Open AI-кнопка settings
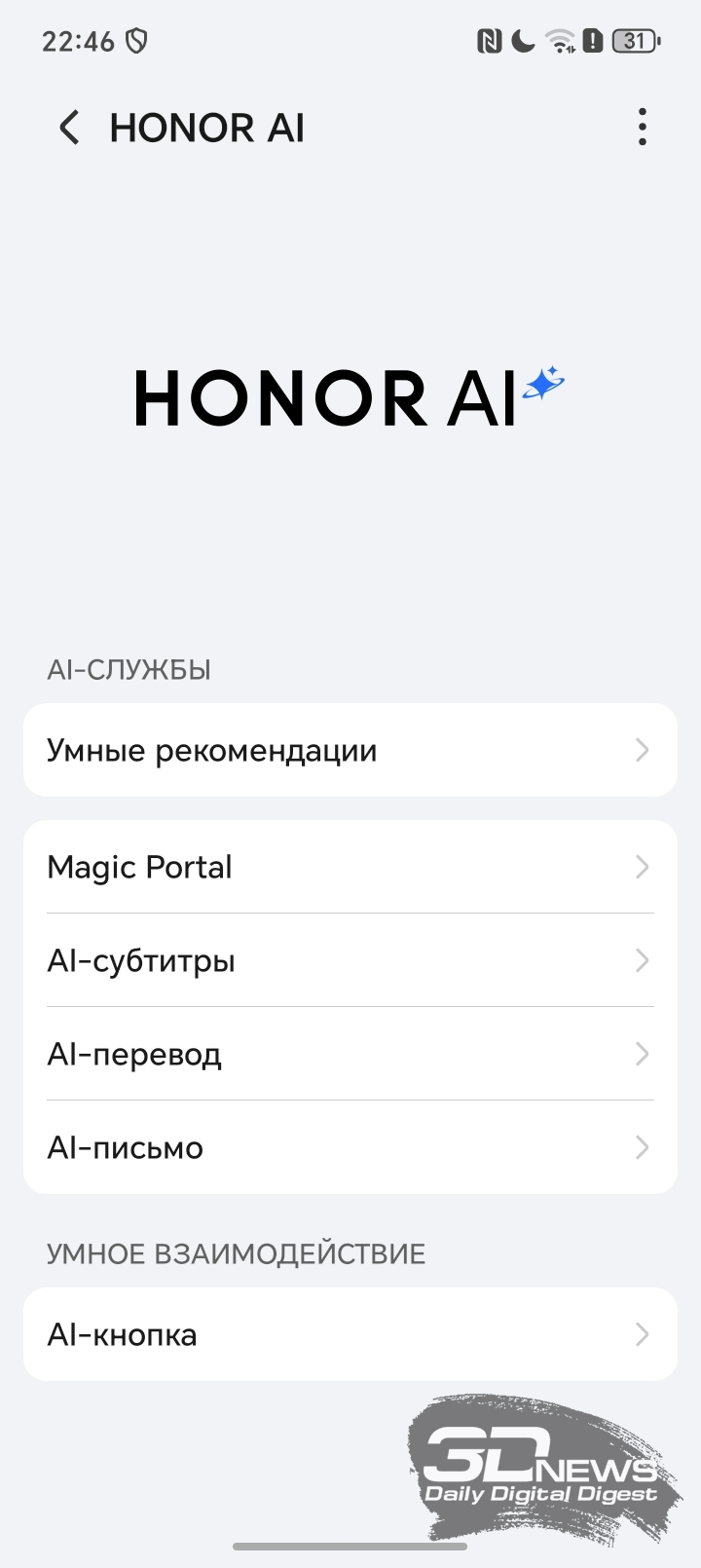 [x=350, y=1334]
